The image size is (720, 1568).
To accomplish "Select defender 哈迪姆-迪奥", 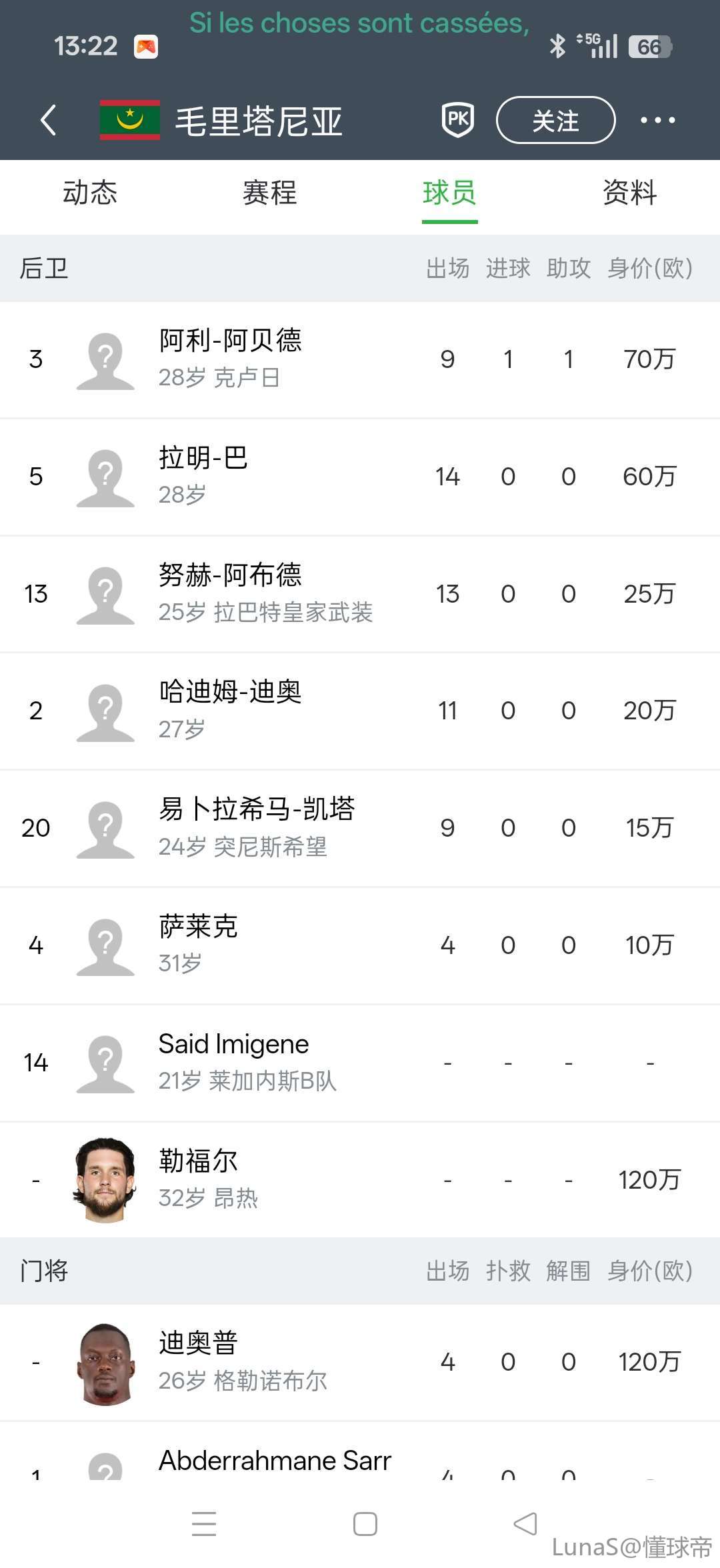I will point(230,711).
